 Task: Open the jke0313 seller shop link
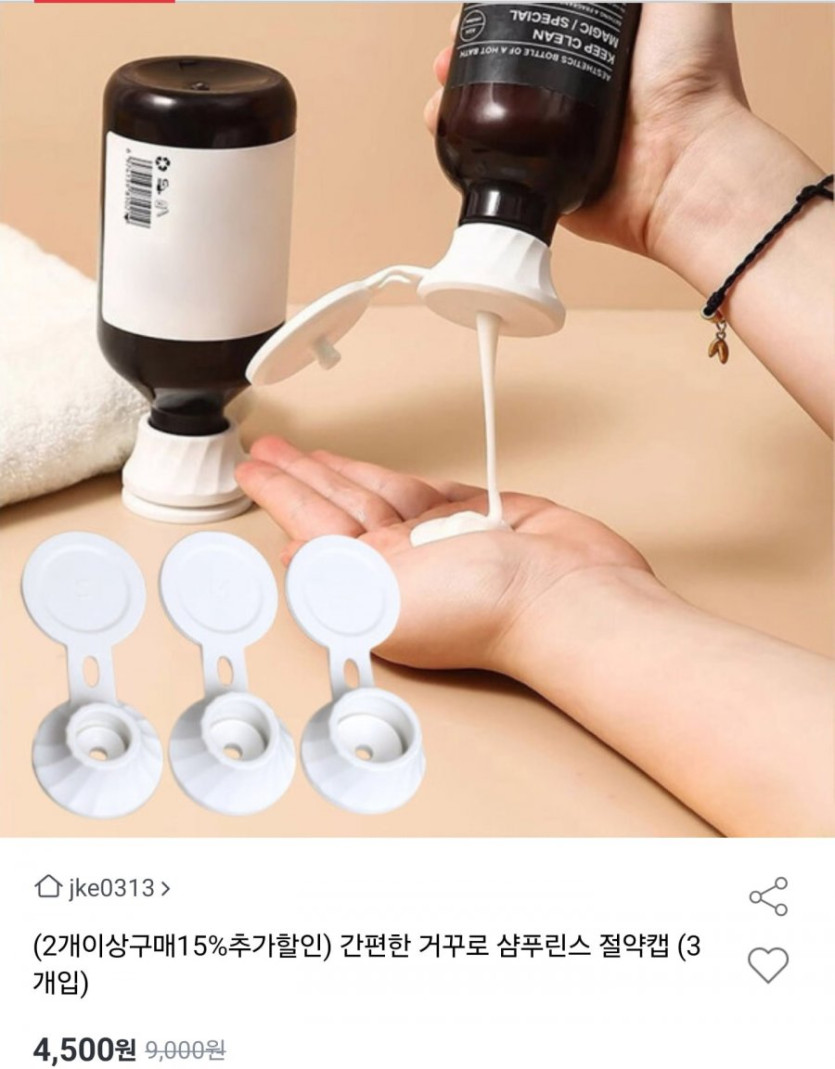(102, 887)
